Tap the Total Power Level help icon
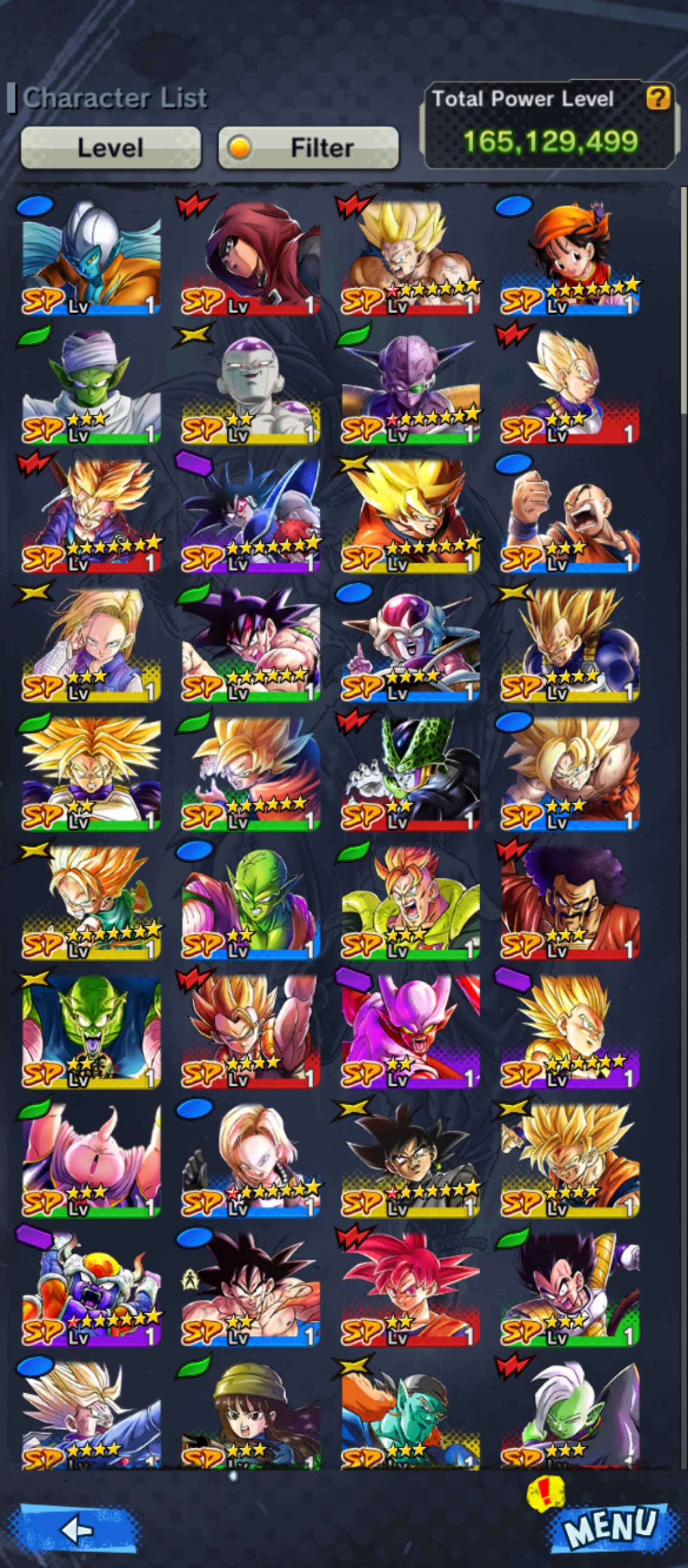This screenshot has height=1568, width=688. coord(658,97)
